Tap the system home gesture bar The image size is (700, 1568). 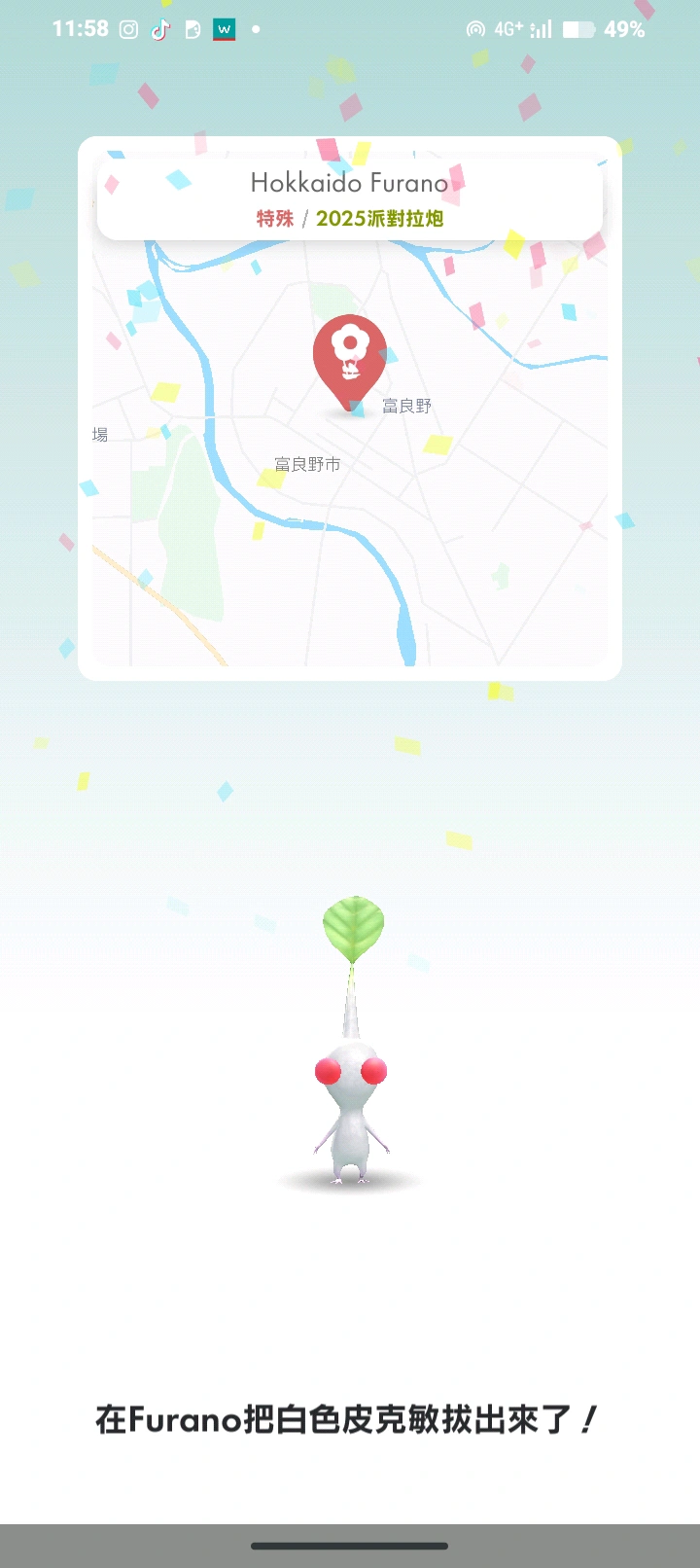pyautogui.click(x=350, y=1546)
